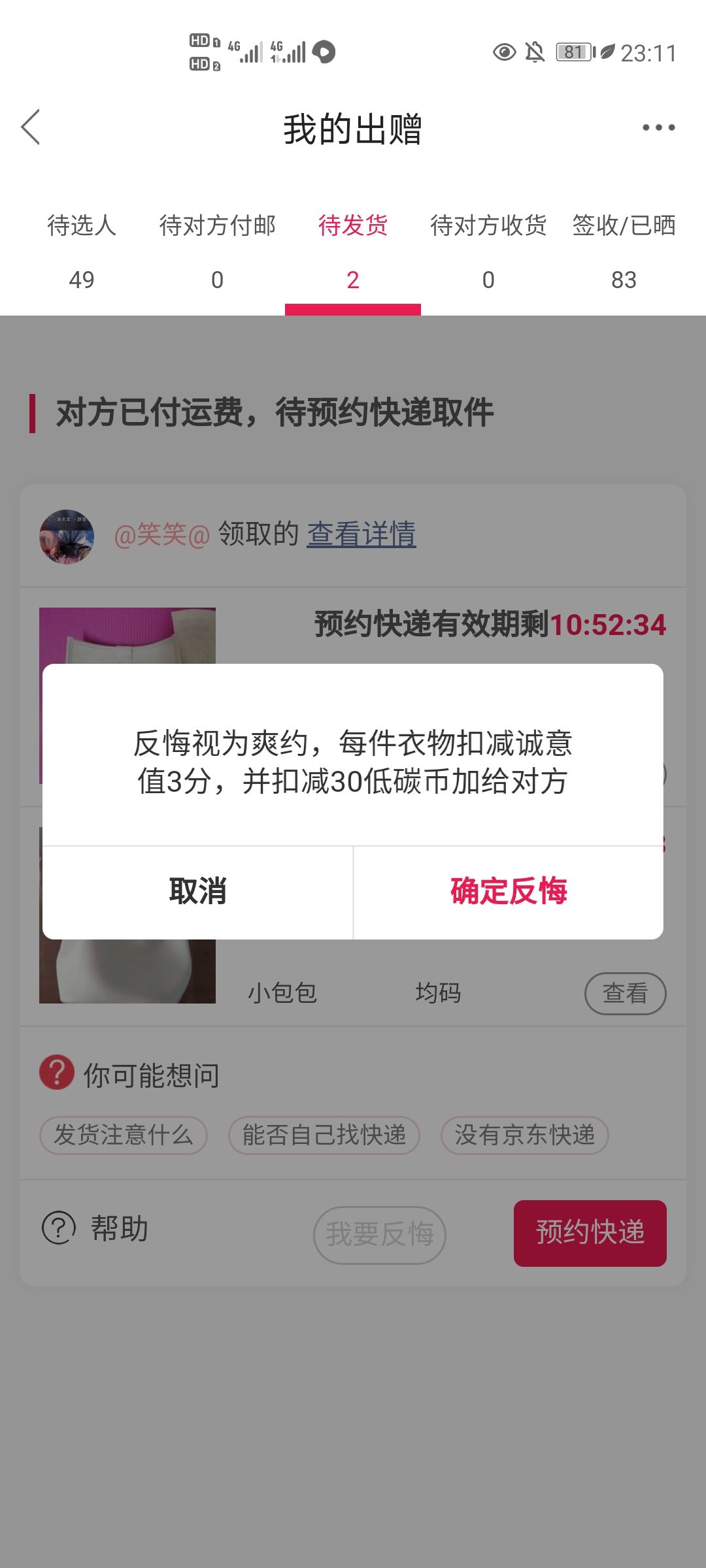The width and height of the screenshot is (706, 1568).
Task: Select the 没有京东快递 chip
Action: point(525,1135)
